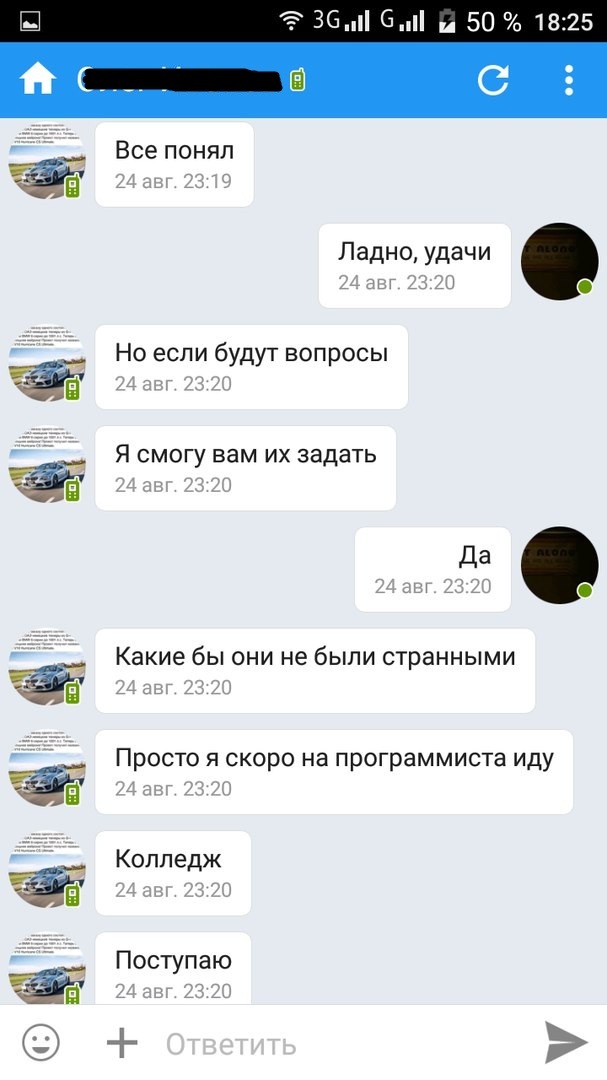Open own avatar next to Ладно, удачи
Viewport: 607px width, 1080px height.
pos(560,262)
